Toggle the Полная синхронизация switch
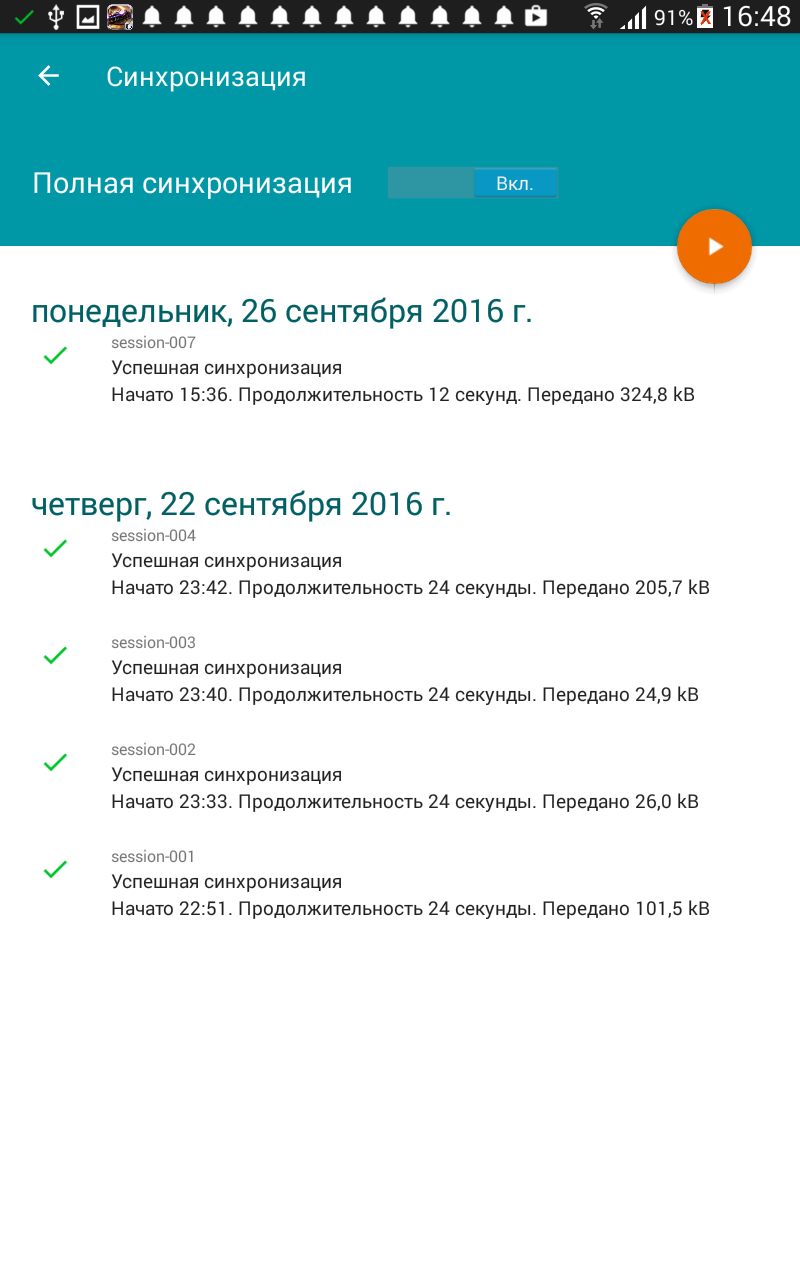 pos(473,183)
